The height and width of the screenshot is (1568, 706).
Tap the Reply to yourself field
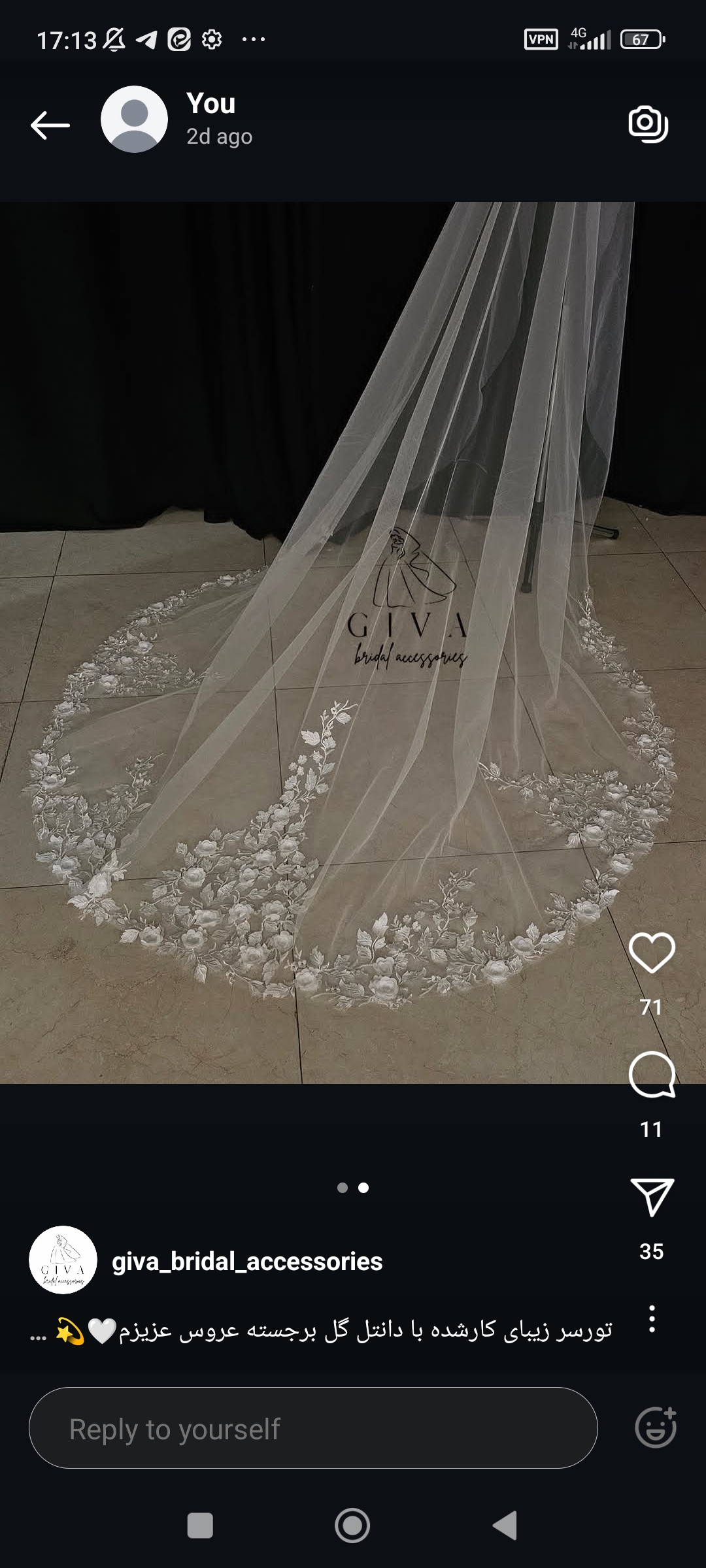313,1429
